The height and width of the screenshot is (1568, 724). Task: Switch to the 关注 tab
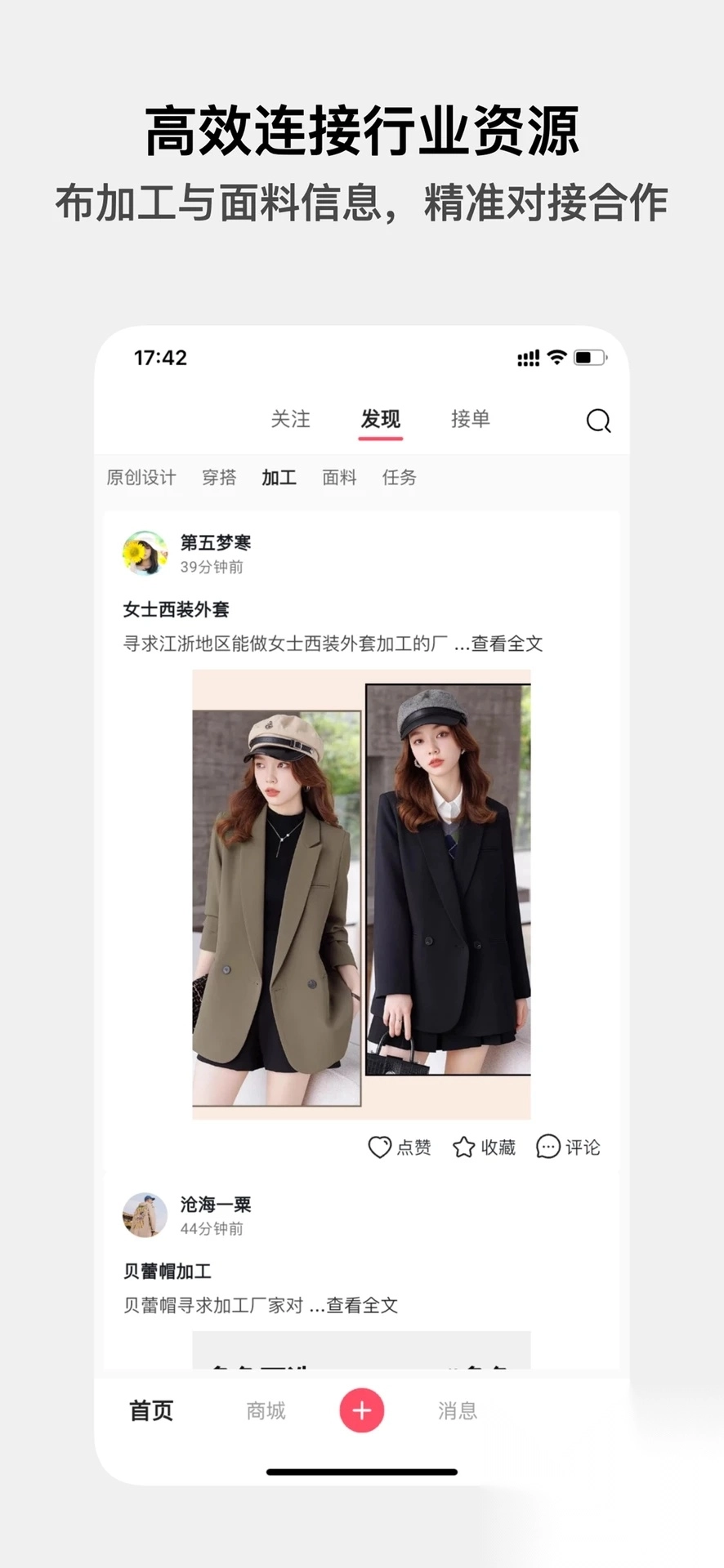click(291, 419)
